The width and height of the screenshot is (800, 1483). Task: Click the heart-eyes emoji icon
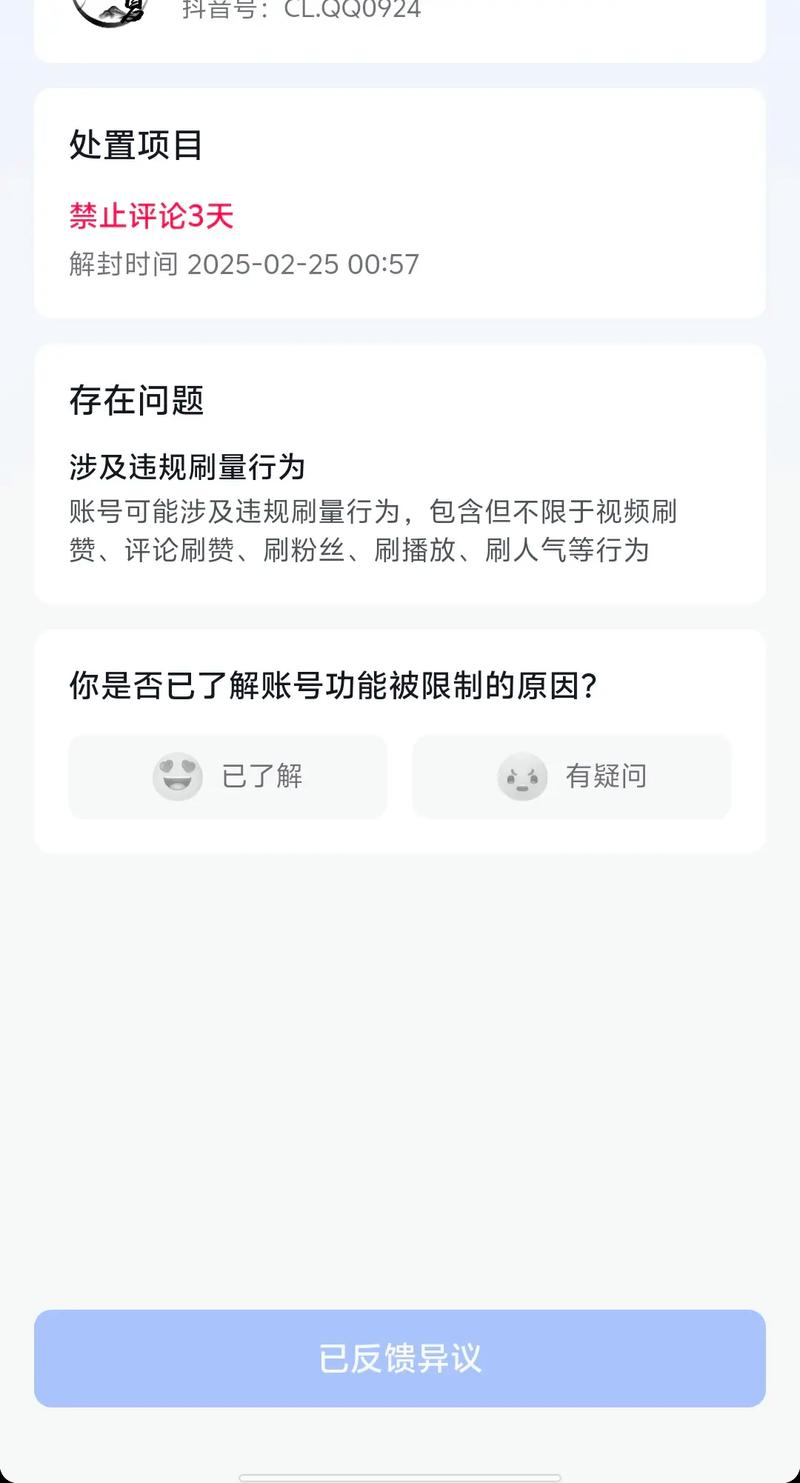[177, 777]
